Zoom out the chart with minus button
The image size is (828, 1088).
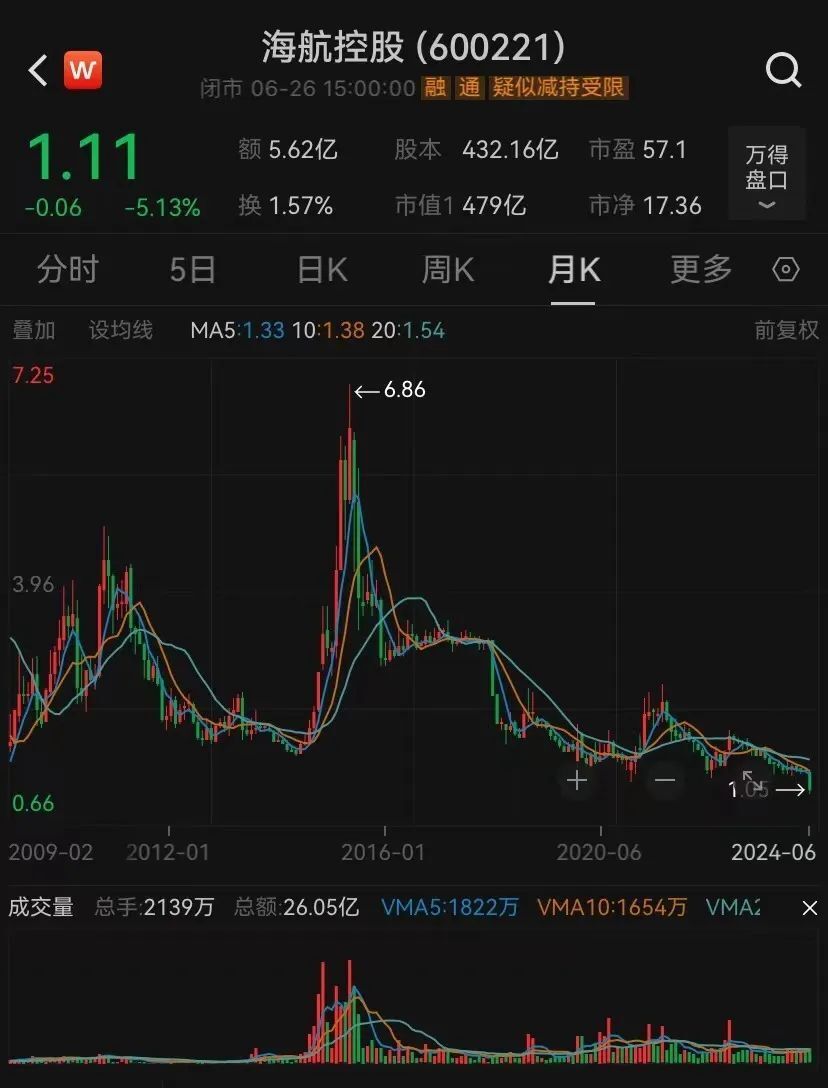pyautogui.click(x=665, y=780)
